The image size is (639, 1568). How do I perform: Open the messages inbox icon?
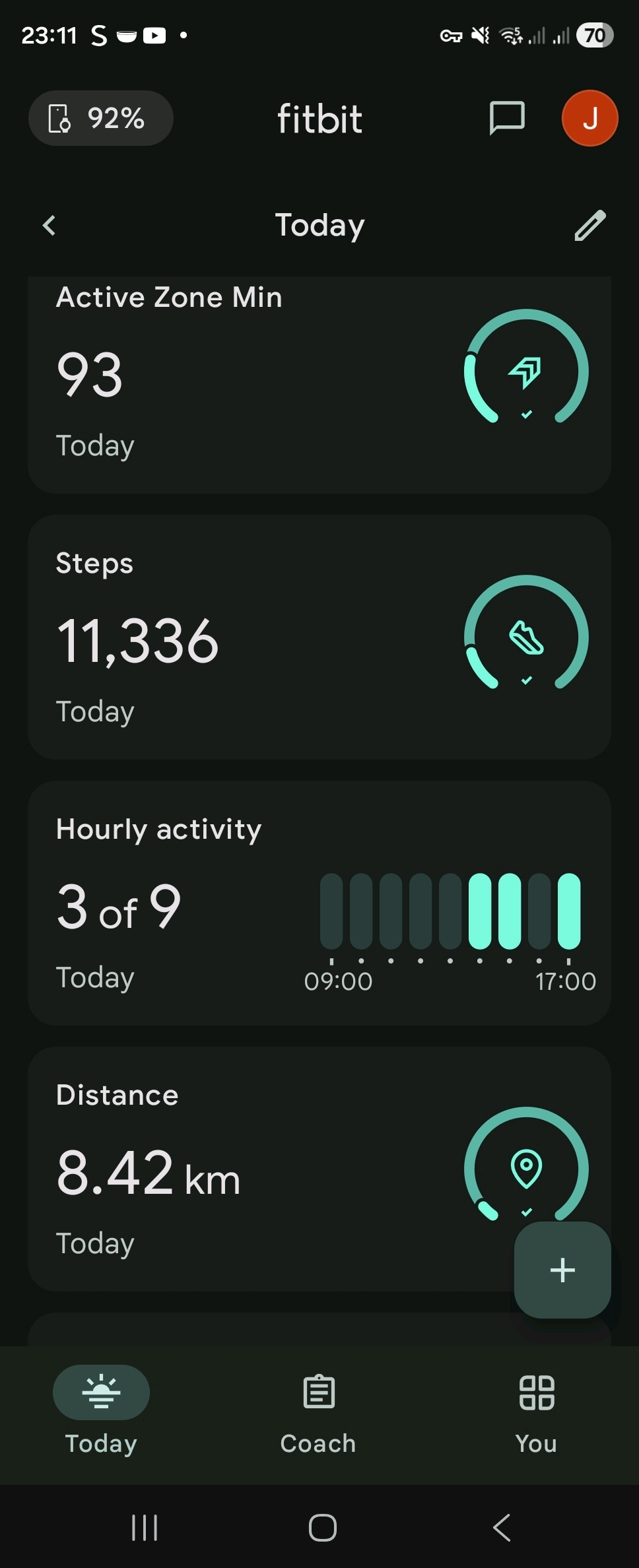(506, 119)
